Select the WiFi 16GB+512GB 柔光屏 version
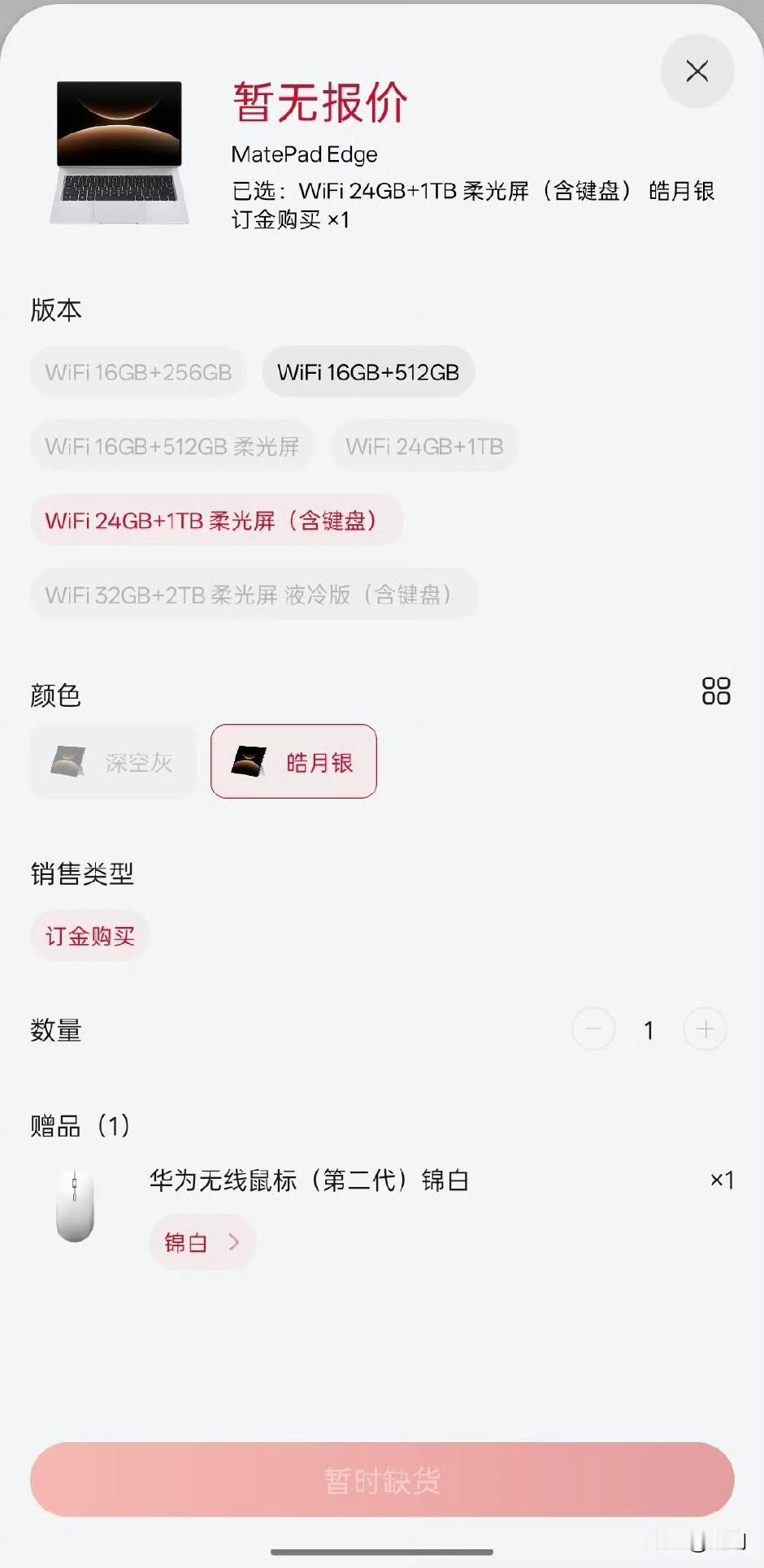The height and width of the screenshot is (1568, 764). (171, 446)
